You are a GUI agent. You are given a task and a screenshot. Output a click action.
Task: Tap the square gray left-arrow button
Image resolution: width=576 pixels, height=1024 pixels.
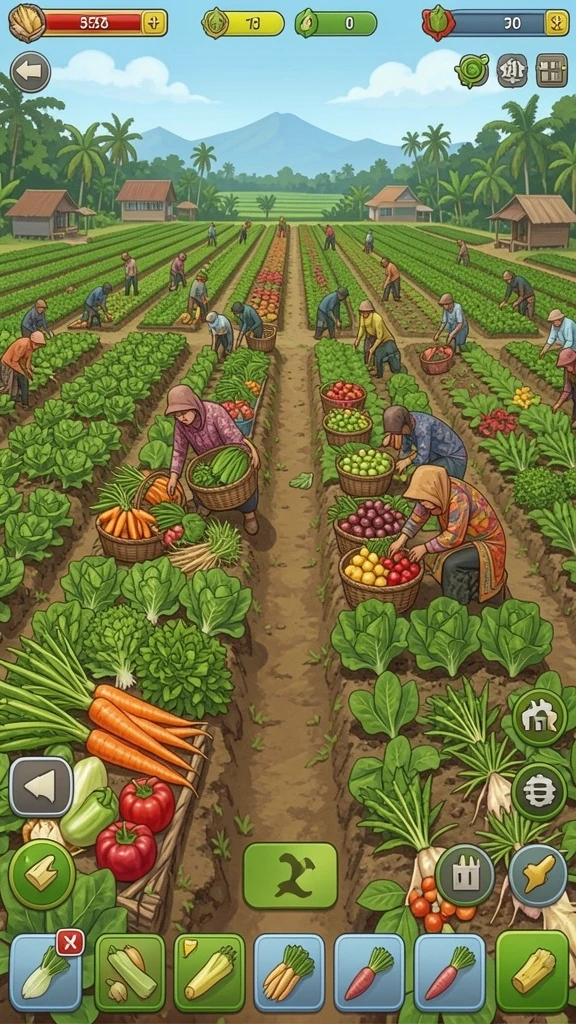pos(41,787)
